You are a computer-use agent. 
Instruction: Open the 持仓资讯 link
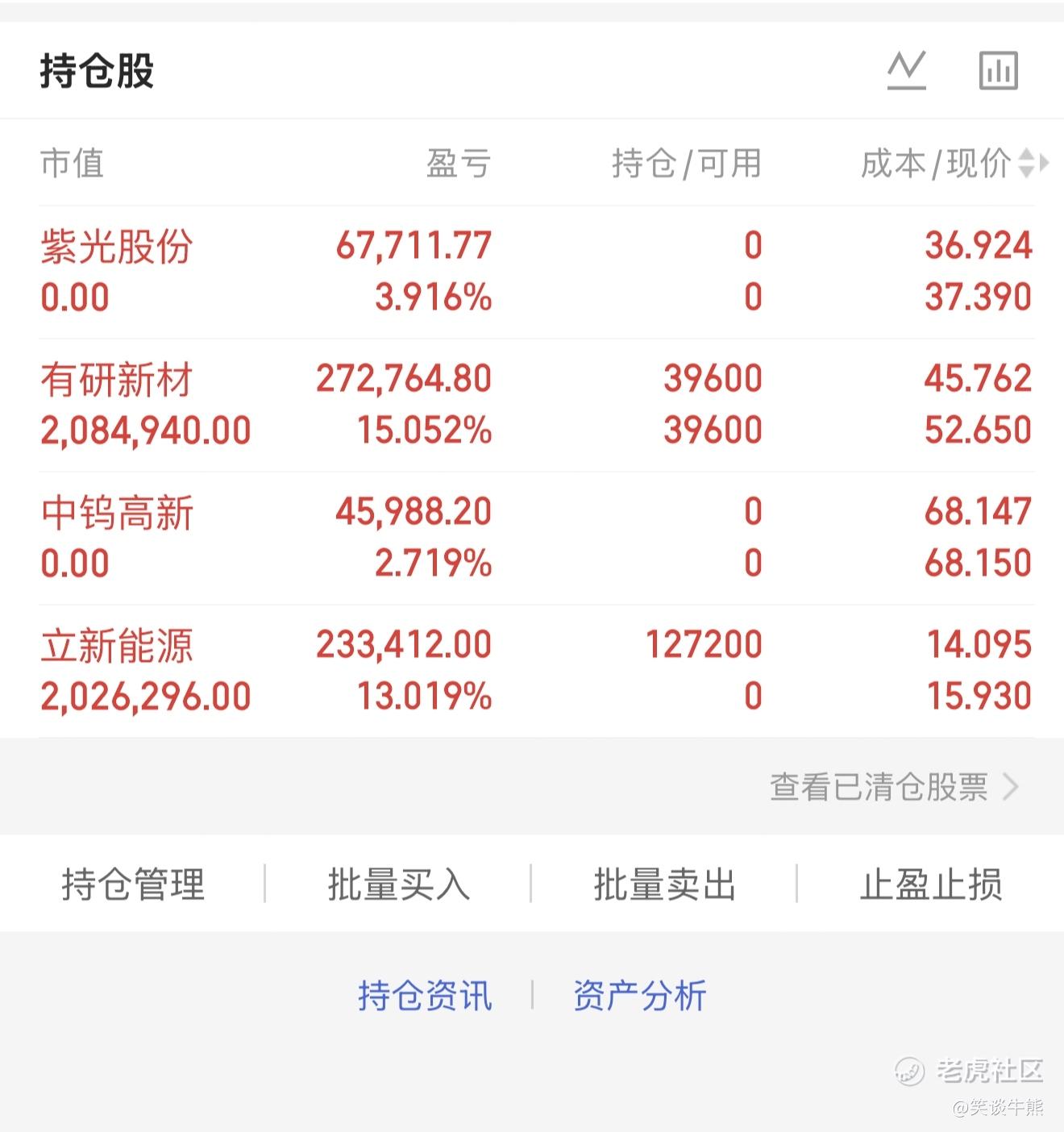[x=425, y=996]
